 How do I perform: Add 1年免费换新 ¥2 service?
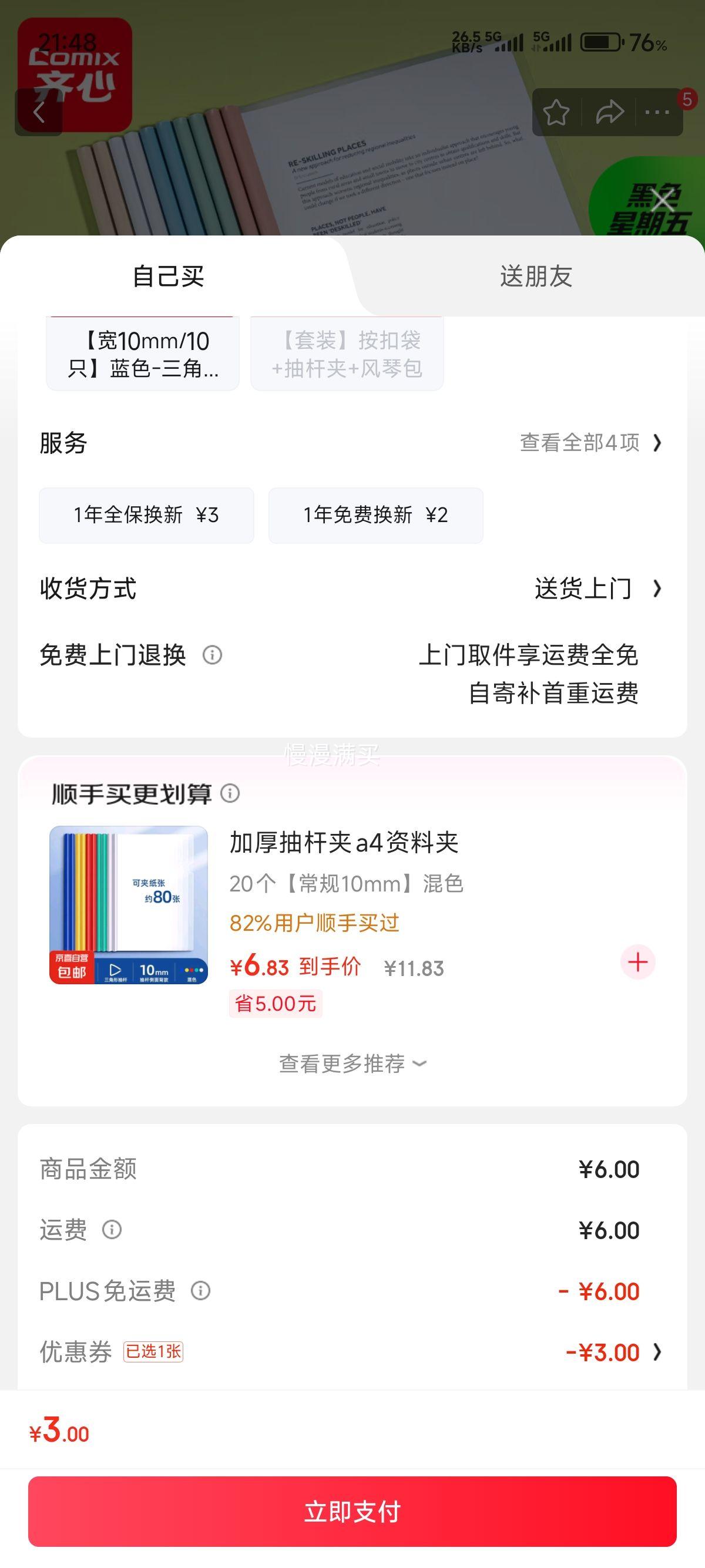tap(375, 515)
